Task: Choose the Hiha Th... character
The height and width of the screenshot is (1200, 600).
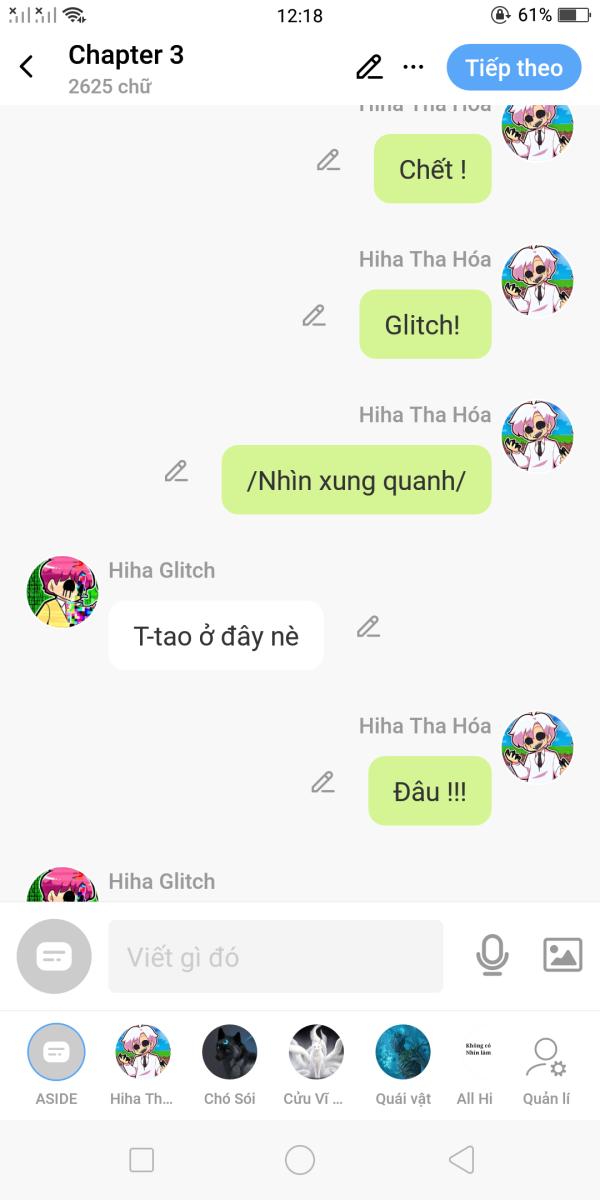Action: tap(142, 1052)
